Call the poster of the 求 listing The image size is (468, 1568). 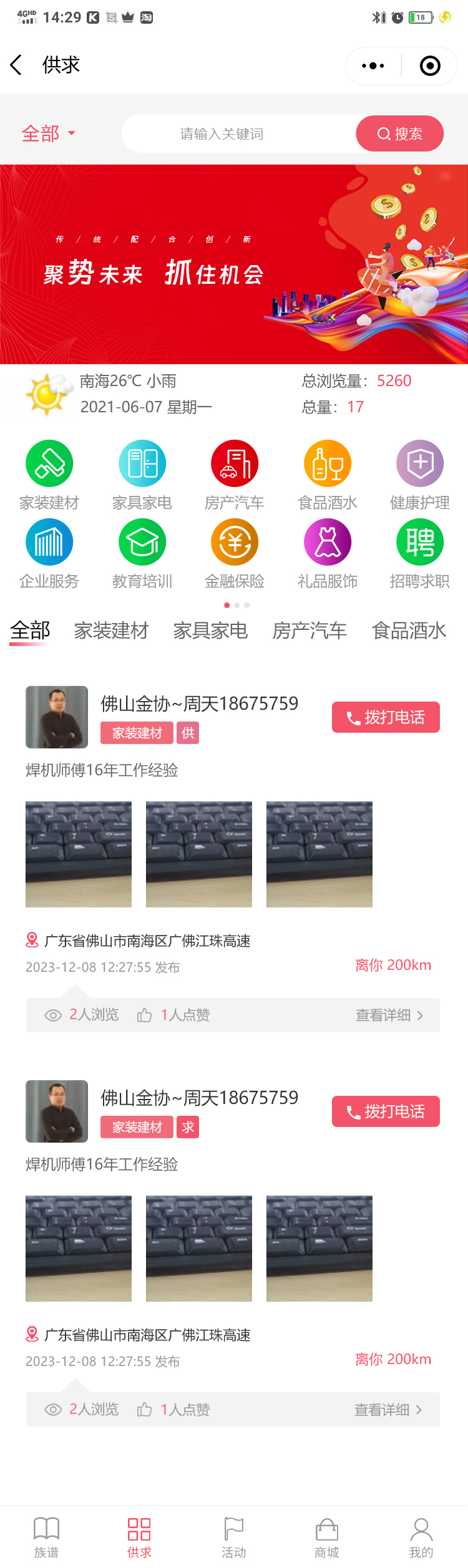click(386, 1111)
